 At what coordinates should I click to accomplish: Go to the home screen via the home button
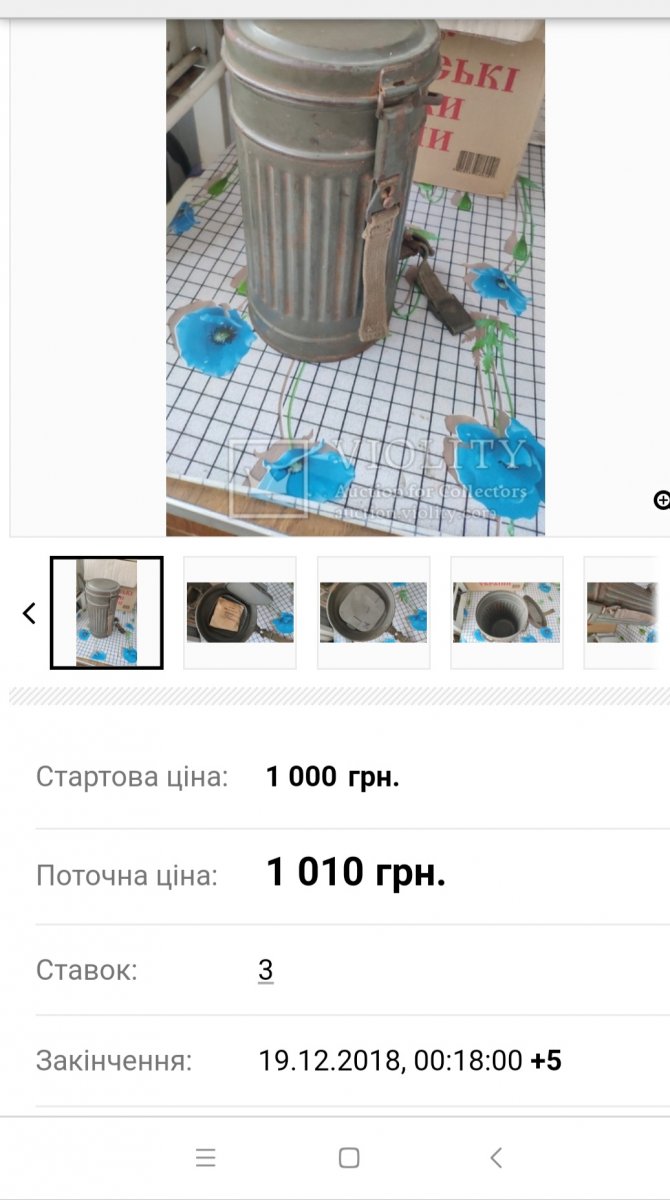coord(349,1158)
